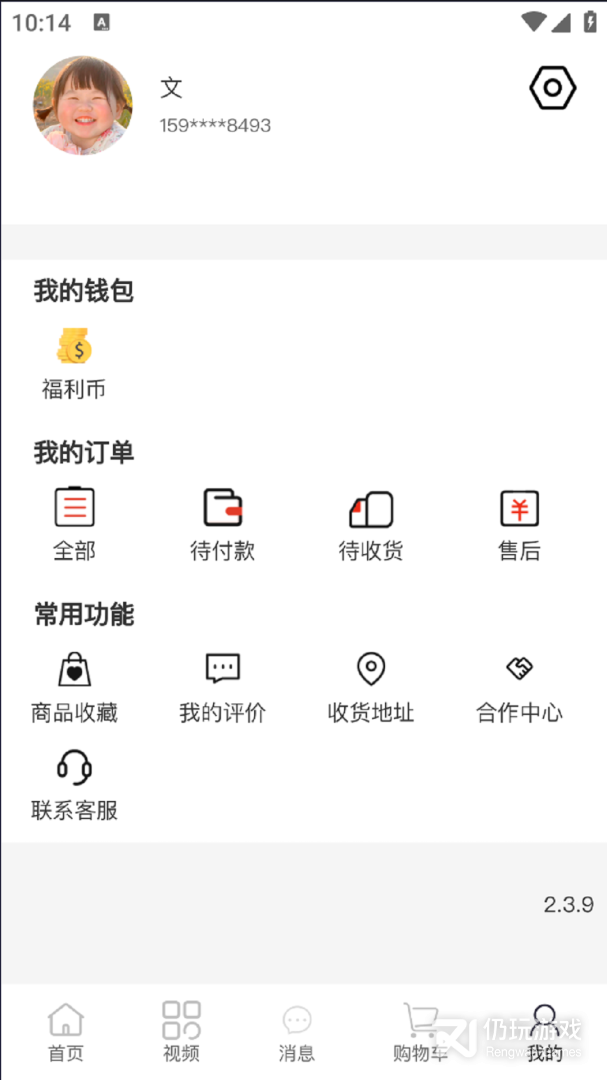Switch to the 视频 tab

181,1033
